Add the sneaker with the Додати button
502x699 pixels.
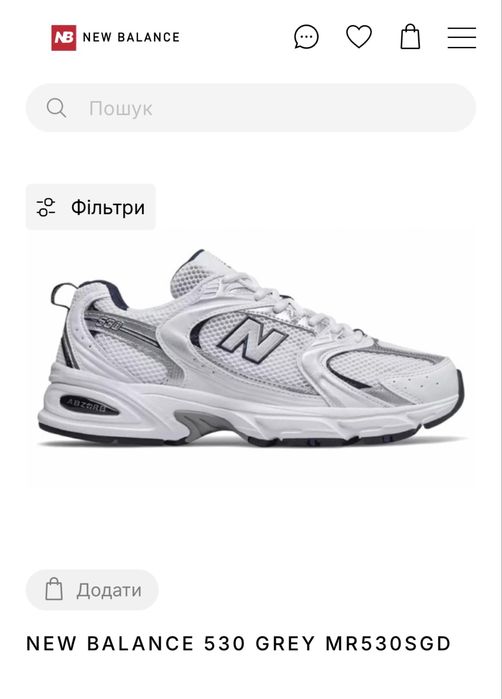92,590
